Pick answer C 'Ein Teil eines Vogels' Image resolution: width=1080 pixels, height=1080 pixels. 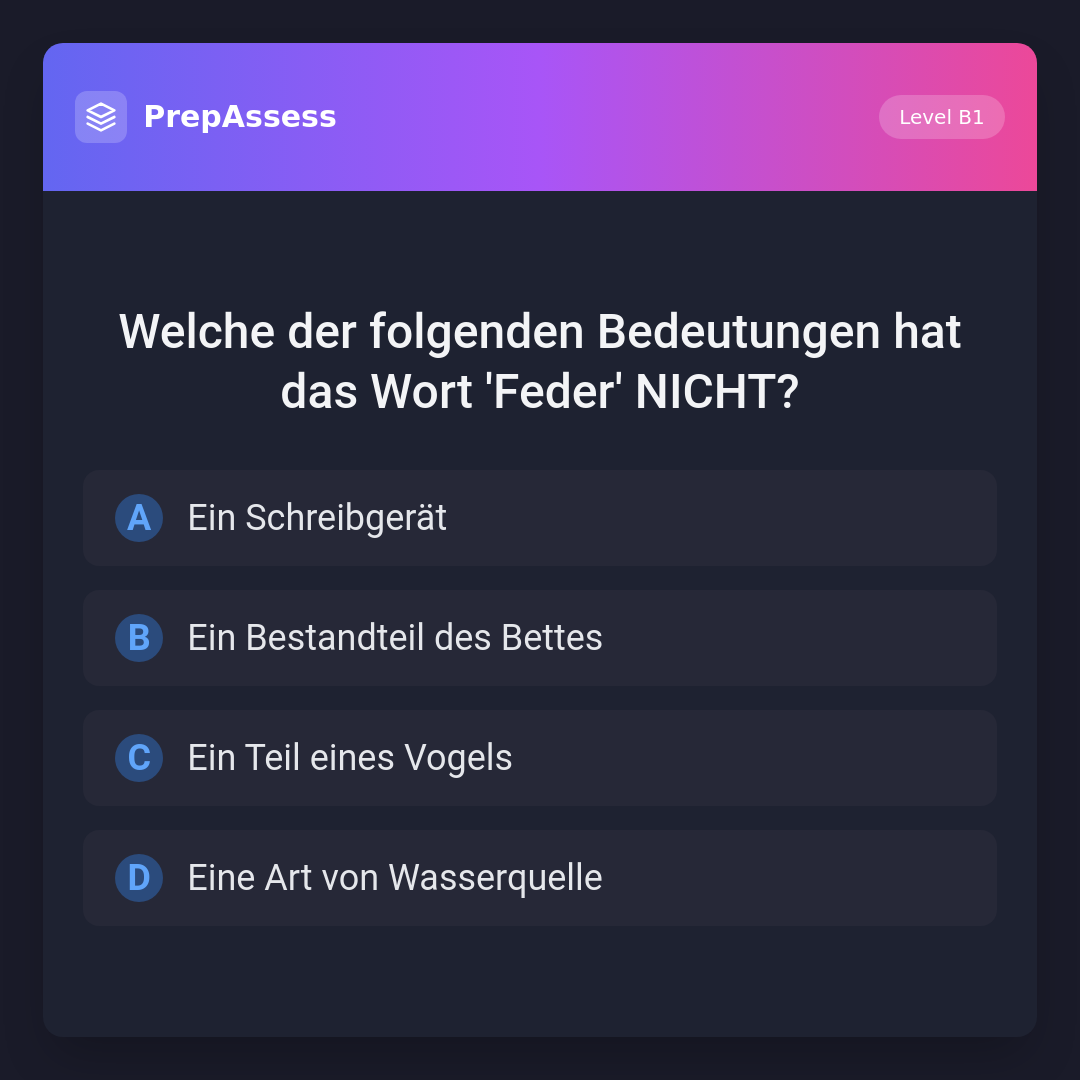[540, 758]
